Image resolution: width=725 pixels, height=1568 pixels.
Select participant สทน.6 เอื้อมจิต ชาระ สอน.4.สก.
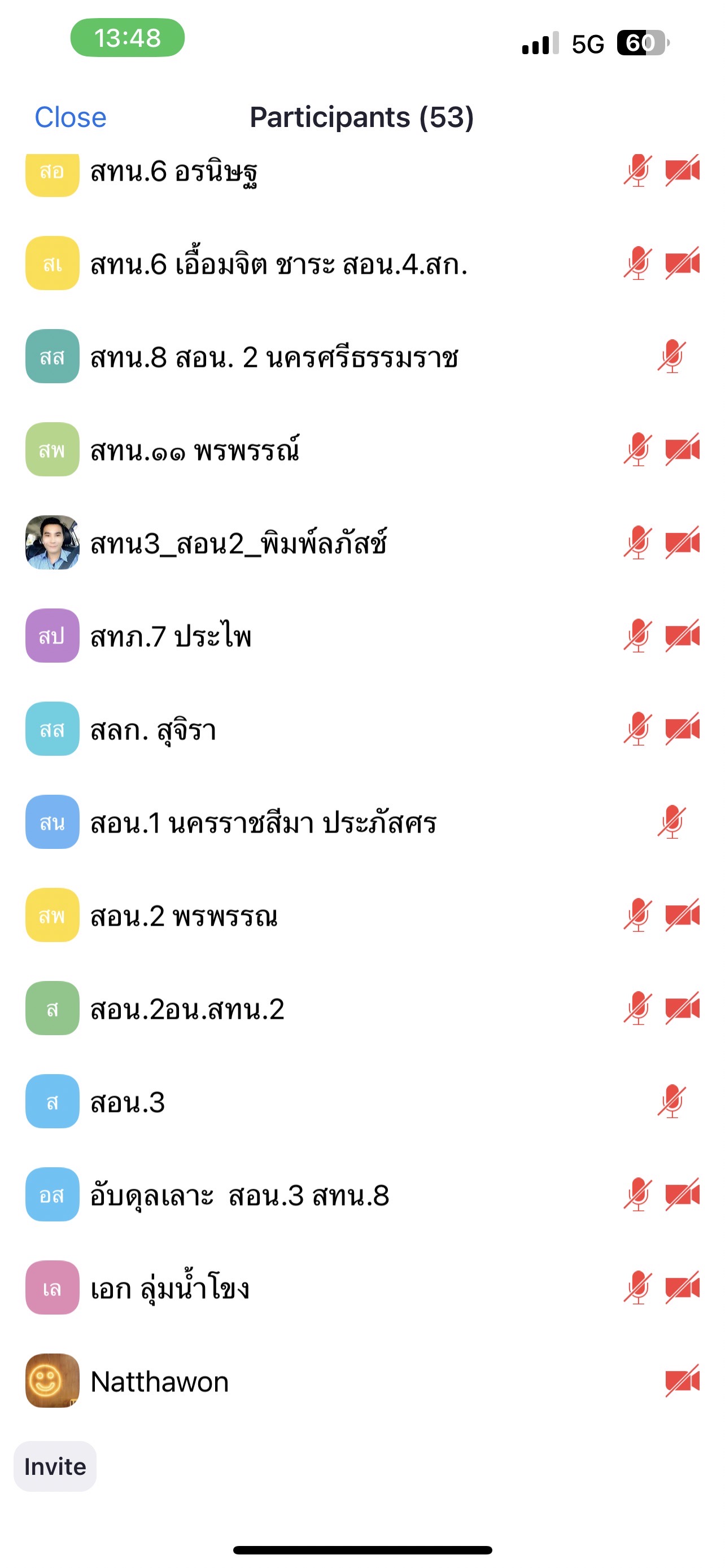click(278, 264)
